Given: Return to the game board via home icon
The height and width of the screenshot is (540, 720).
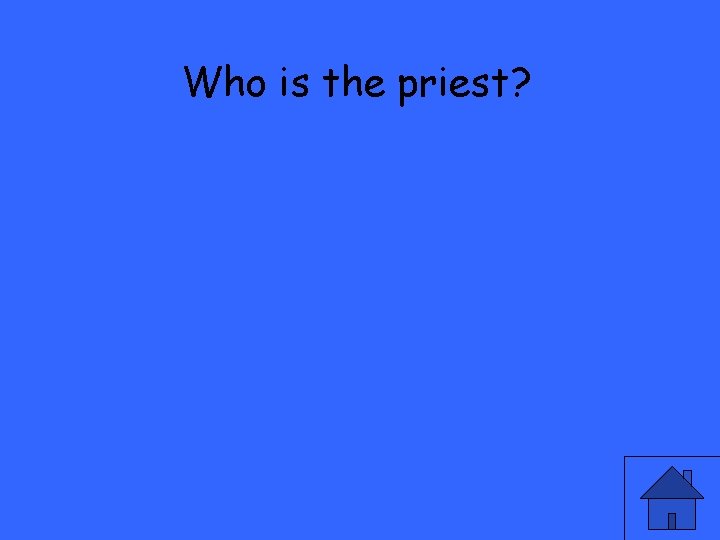Looking at the screenshot, I should coord(672,498).
